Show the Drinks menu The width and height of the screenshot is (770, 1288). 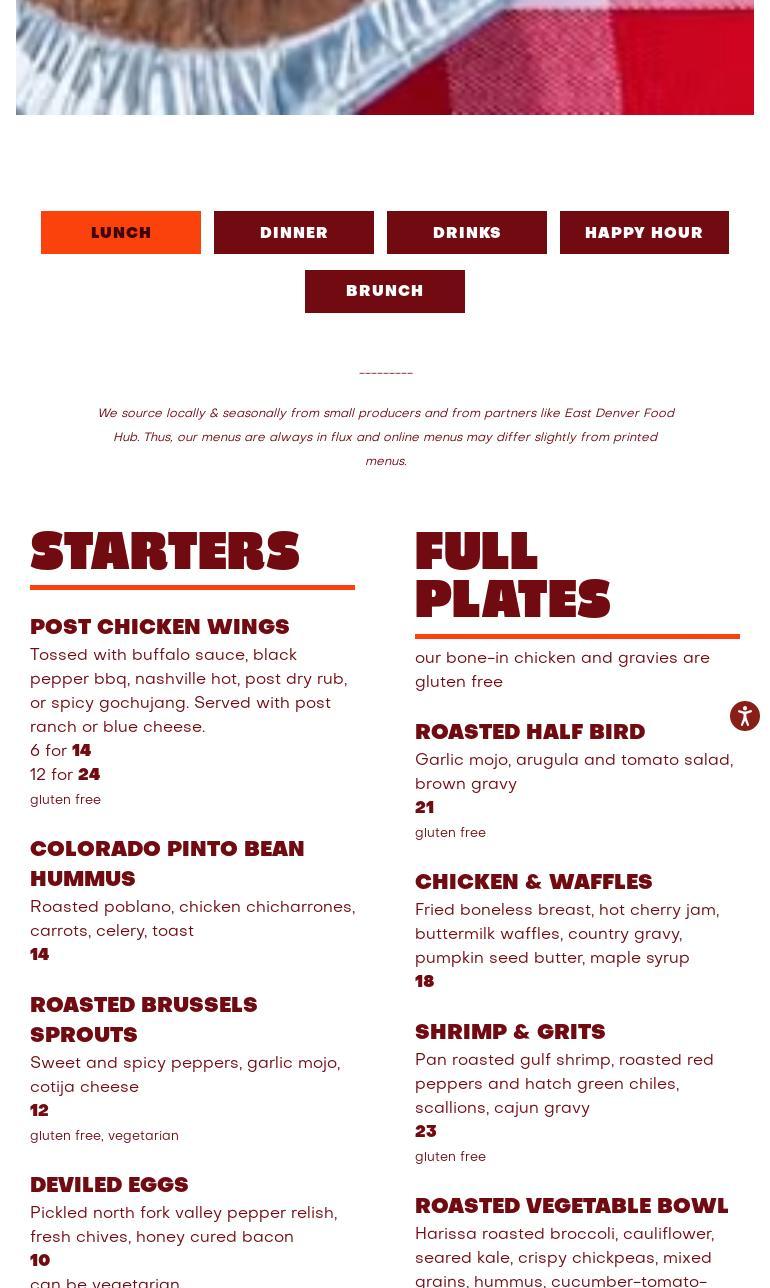[x=467, y=233]
